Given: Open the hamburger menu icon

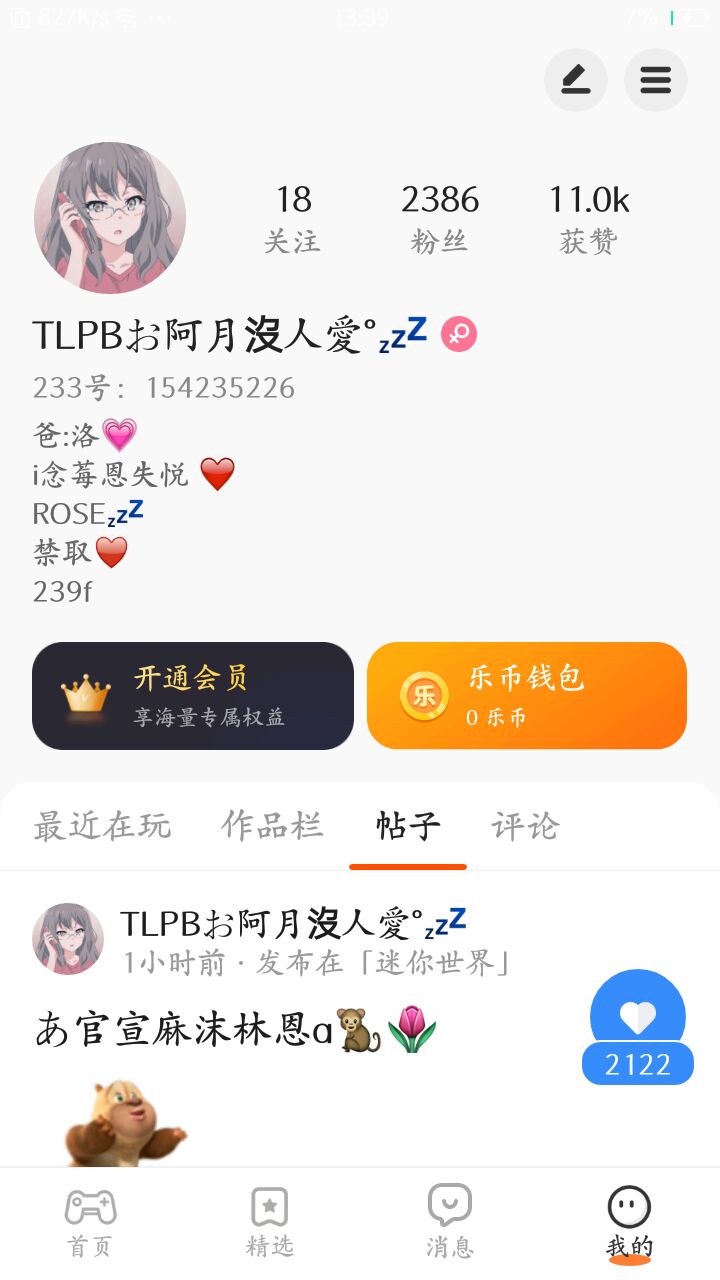Looking at the screenshot, I should [656, 80].
